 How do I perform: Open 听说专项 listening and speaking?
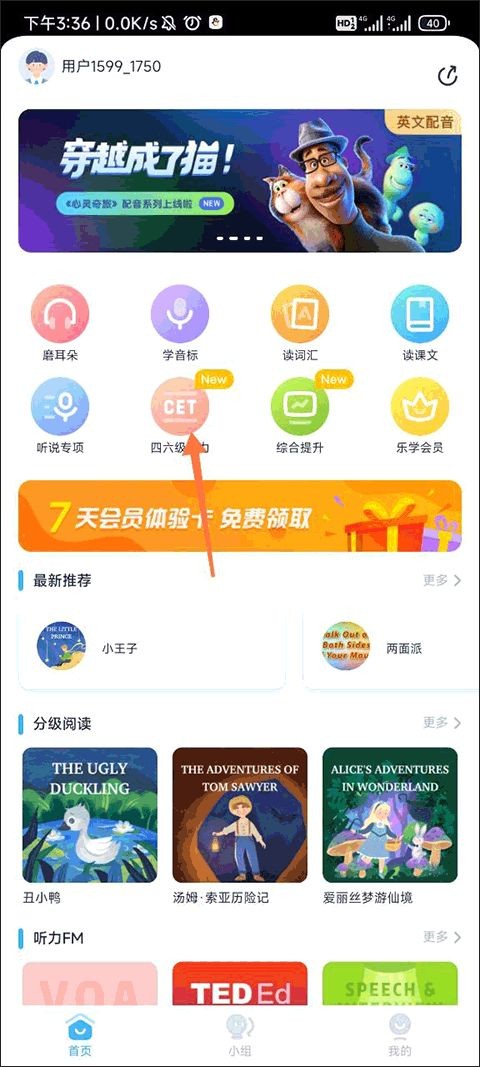tap(60, 416)
